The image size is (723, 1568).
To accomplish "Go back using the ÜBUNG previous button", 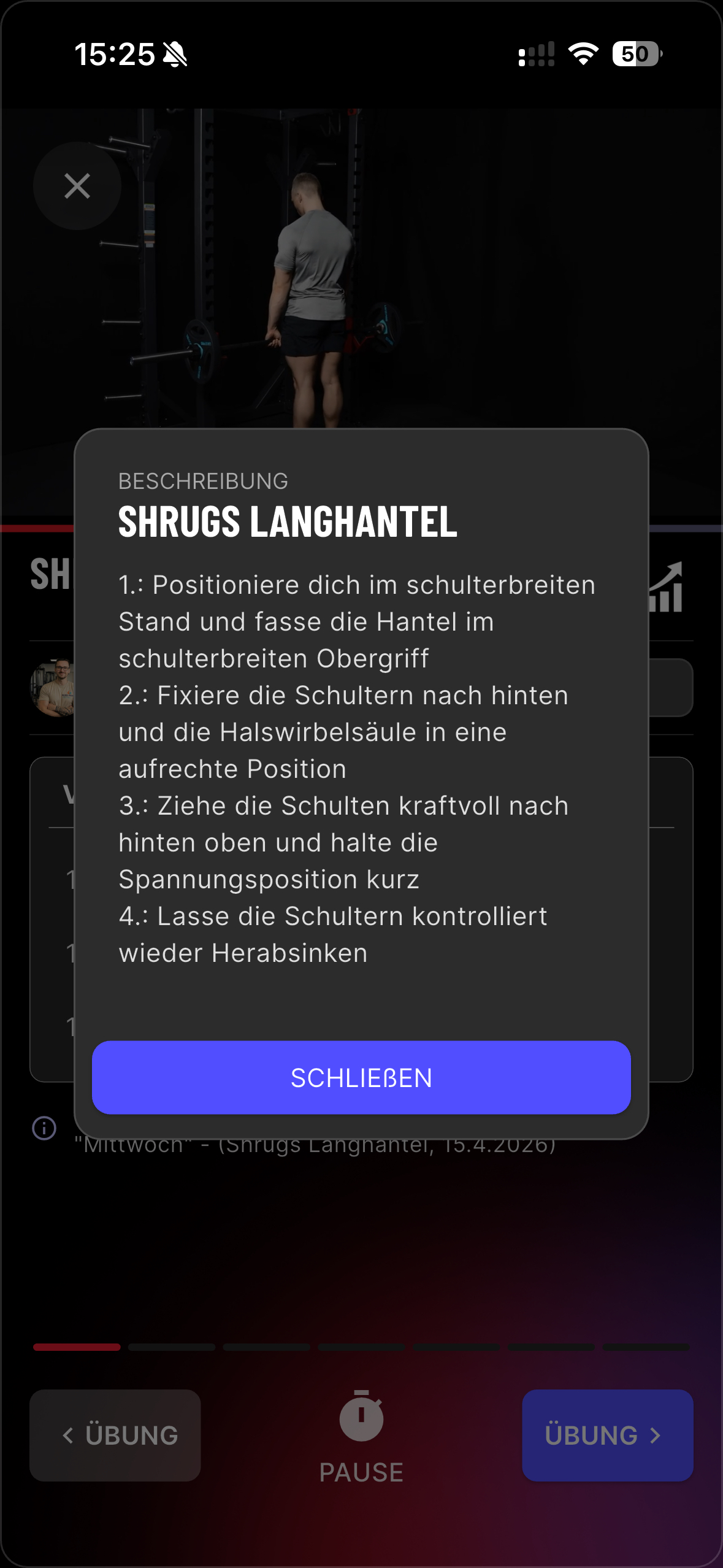I will pos(115,1436).
